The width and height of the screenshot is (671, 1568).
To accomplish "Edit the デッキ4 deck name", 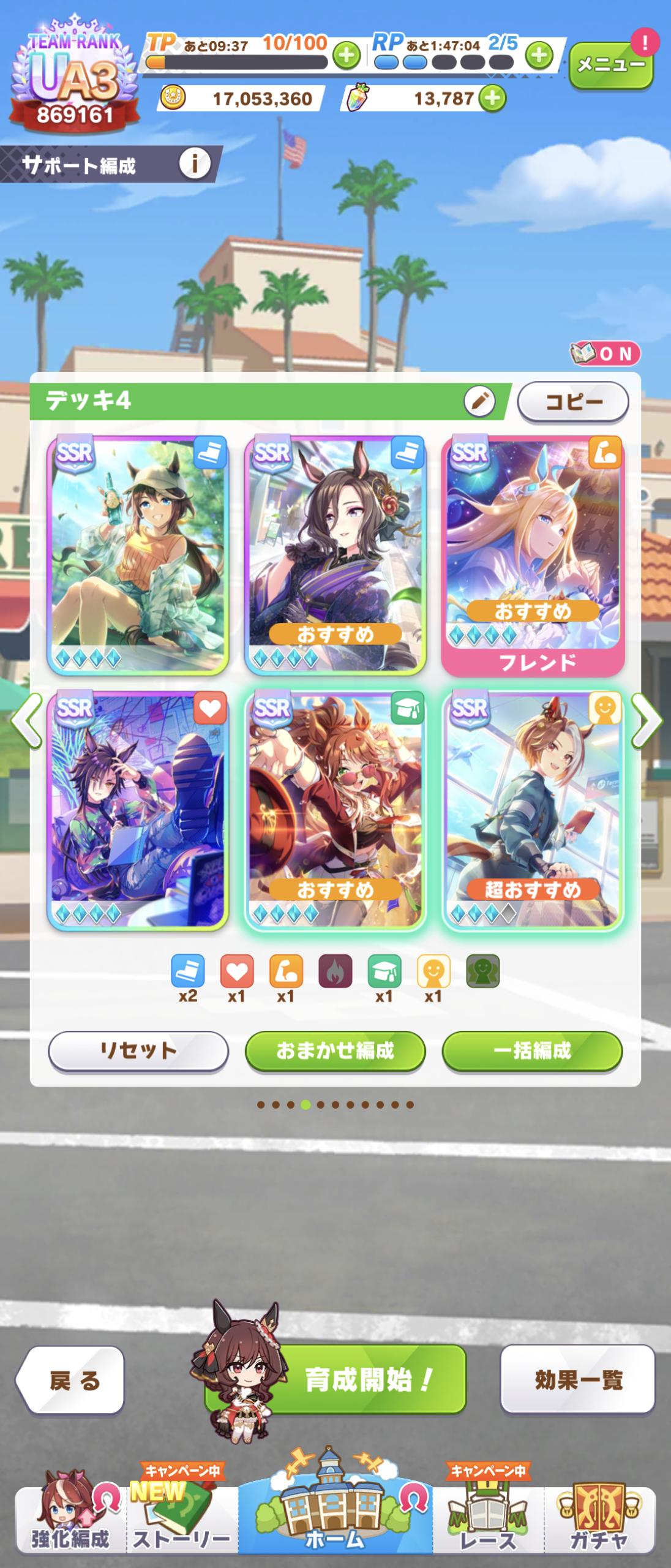I will click(x=479, y=401).
